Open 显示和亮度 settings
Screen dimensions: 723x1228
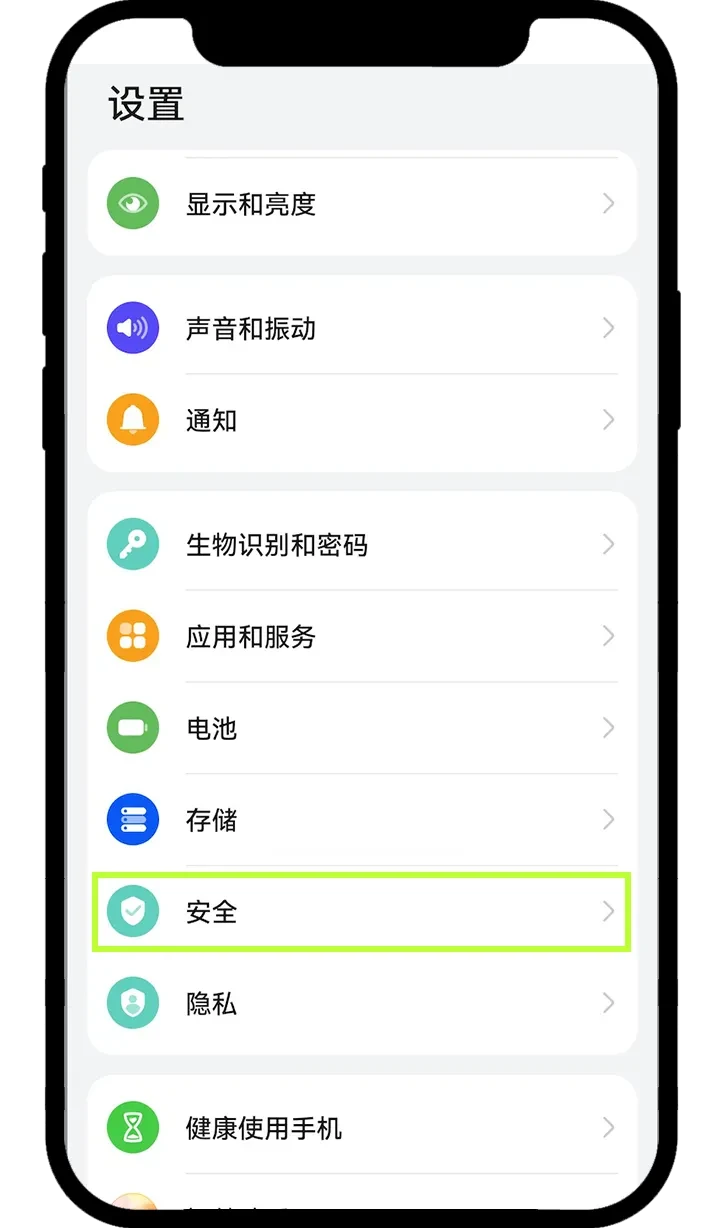(x=360, y=204)
